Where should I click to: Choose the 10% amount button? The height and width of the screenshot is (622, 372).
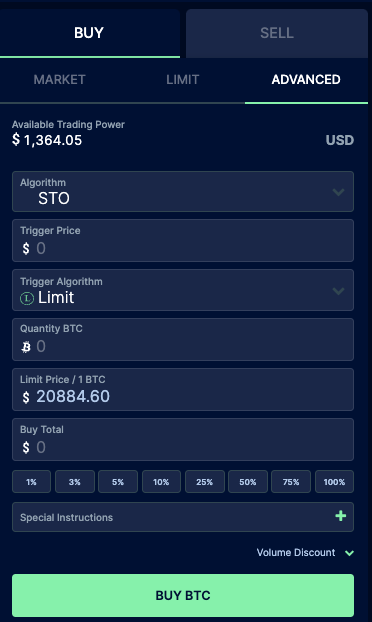(x=161, y=482)
